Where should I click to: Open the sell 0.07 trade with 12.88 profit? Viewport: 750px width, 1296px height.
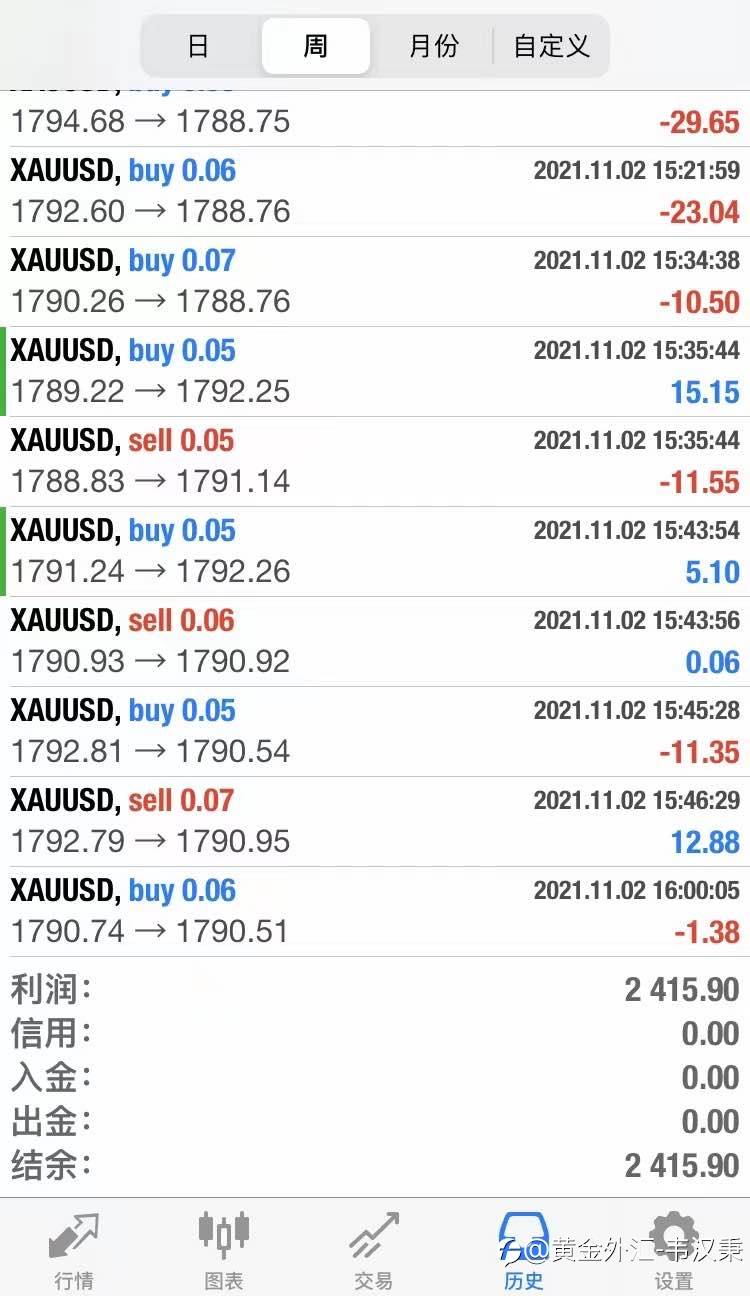tap(375, 822)
